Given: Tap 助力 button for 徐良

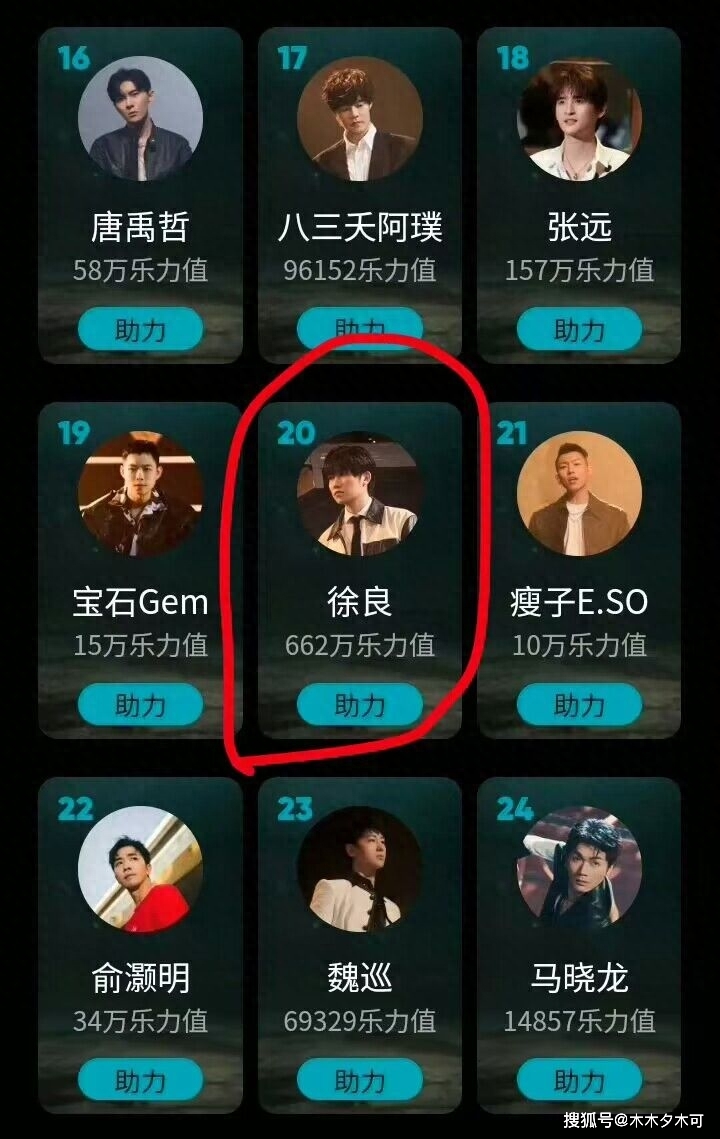Looking at the screenshot, I should [359, 705].
